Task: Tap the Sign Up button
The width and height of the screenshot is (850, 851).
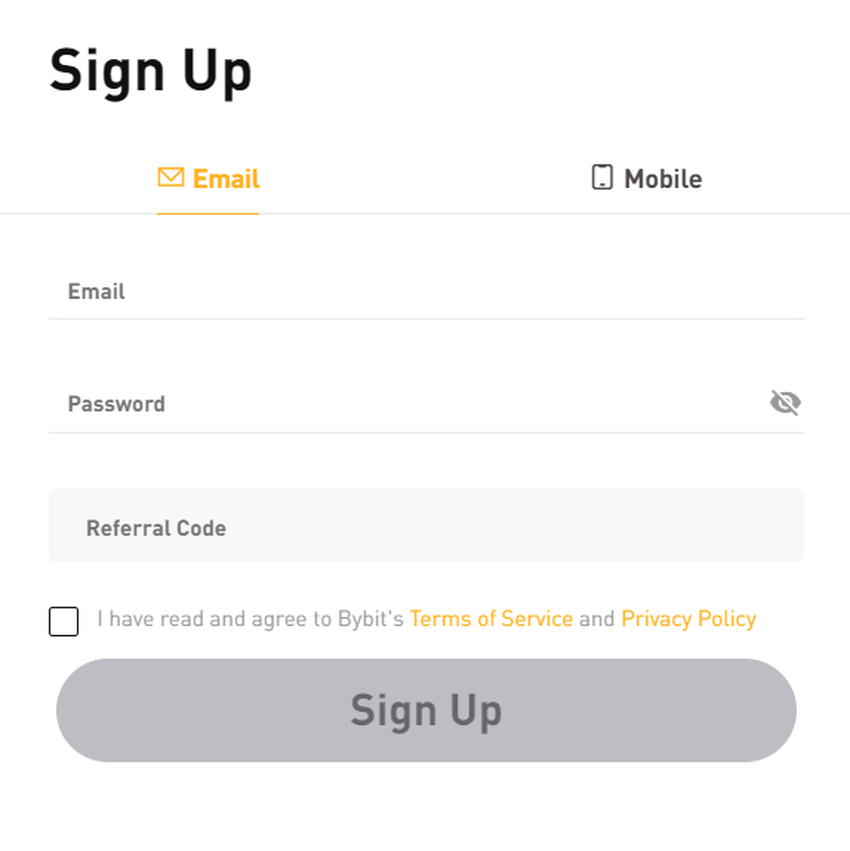Action: pos(426,710)
